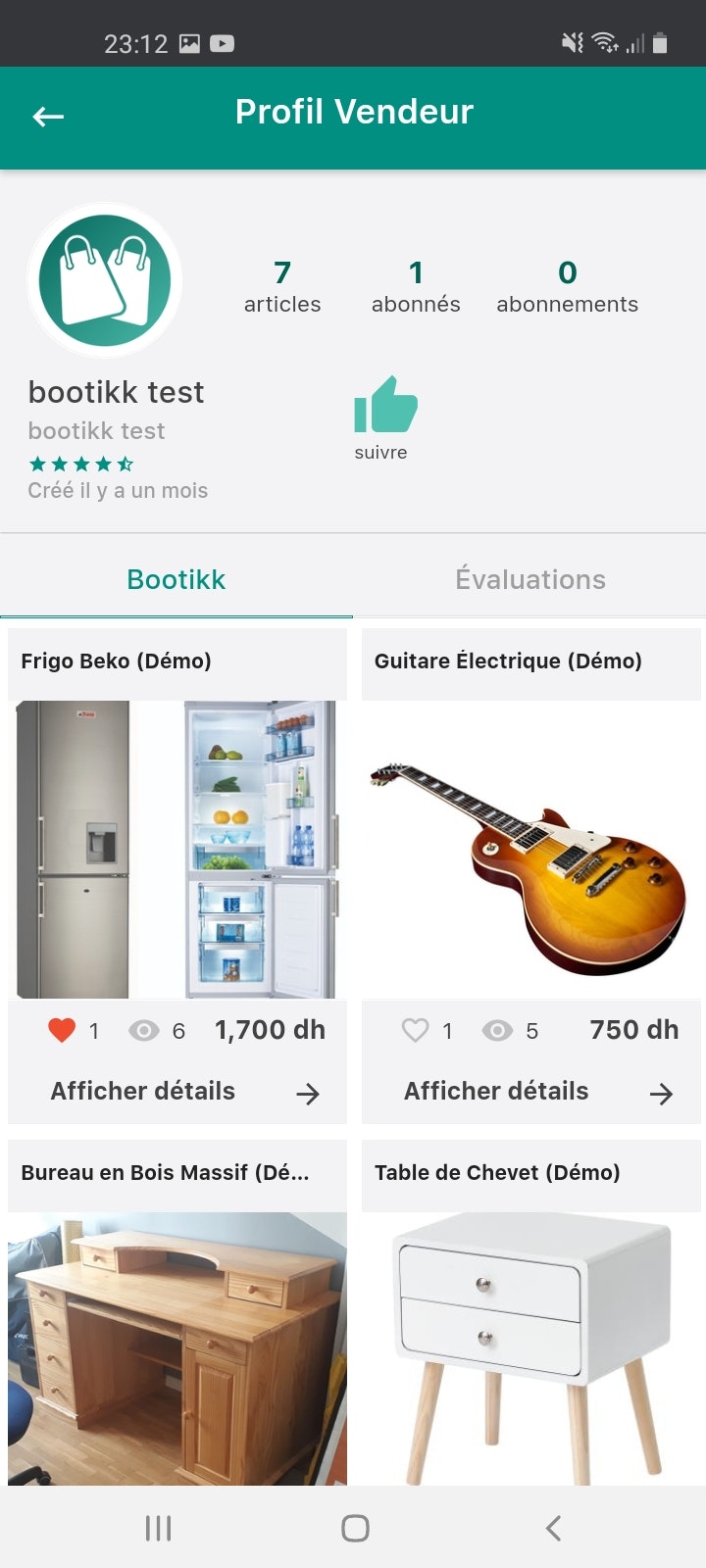Open Afficher détails for Guitare Électrique
This screenshot has width=706, height=1568.
tap(494, 1091)
